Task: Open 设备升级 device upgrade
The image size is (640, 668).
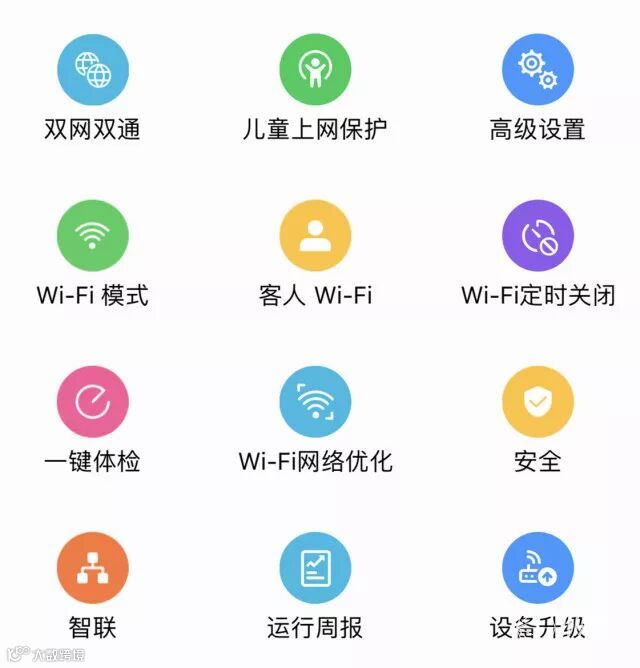Action: pyautogui.click(x=537, y=567)
